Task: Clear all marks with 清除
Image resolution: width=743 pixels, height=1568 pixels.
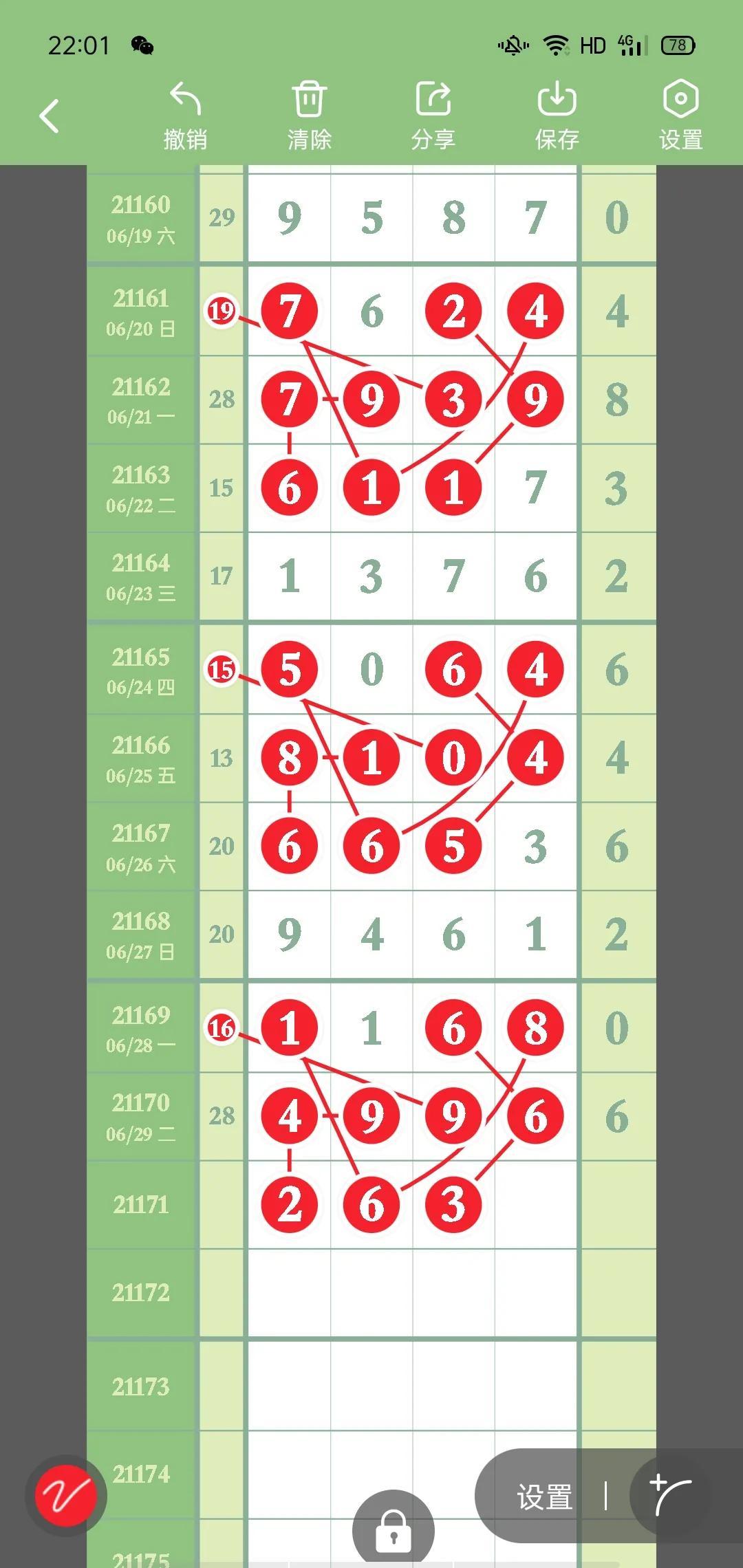Action: click(x=309, y=116)
